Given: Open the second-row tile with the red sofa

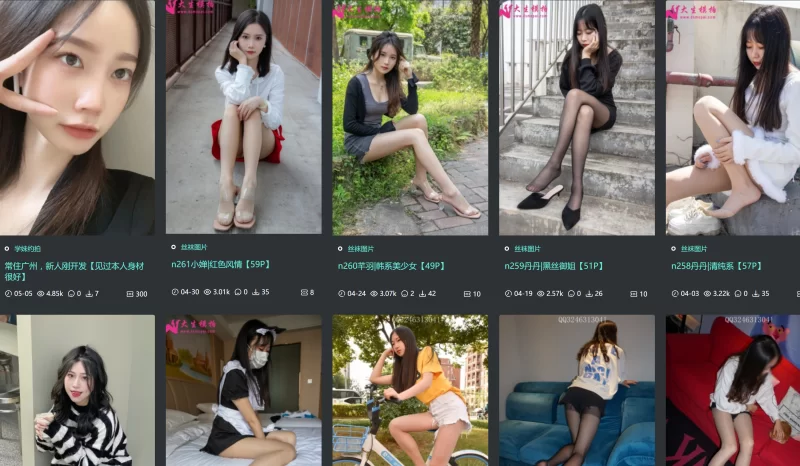Looking at the screenshot, I should (733, 391).
